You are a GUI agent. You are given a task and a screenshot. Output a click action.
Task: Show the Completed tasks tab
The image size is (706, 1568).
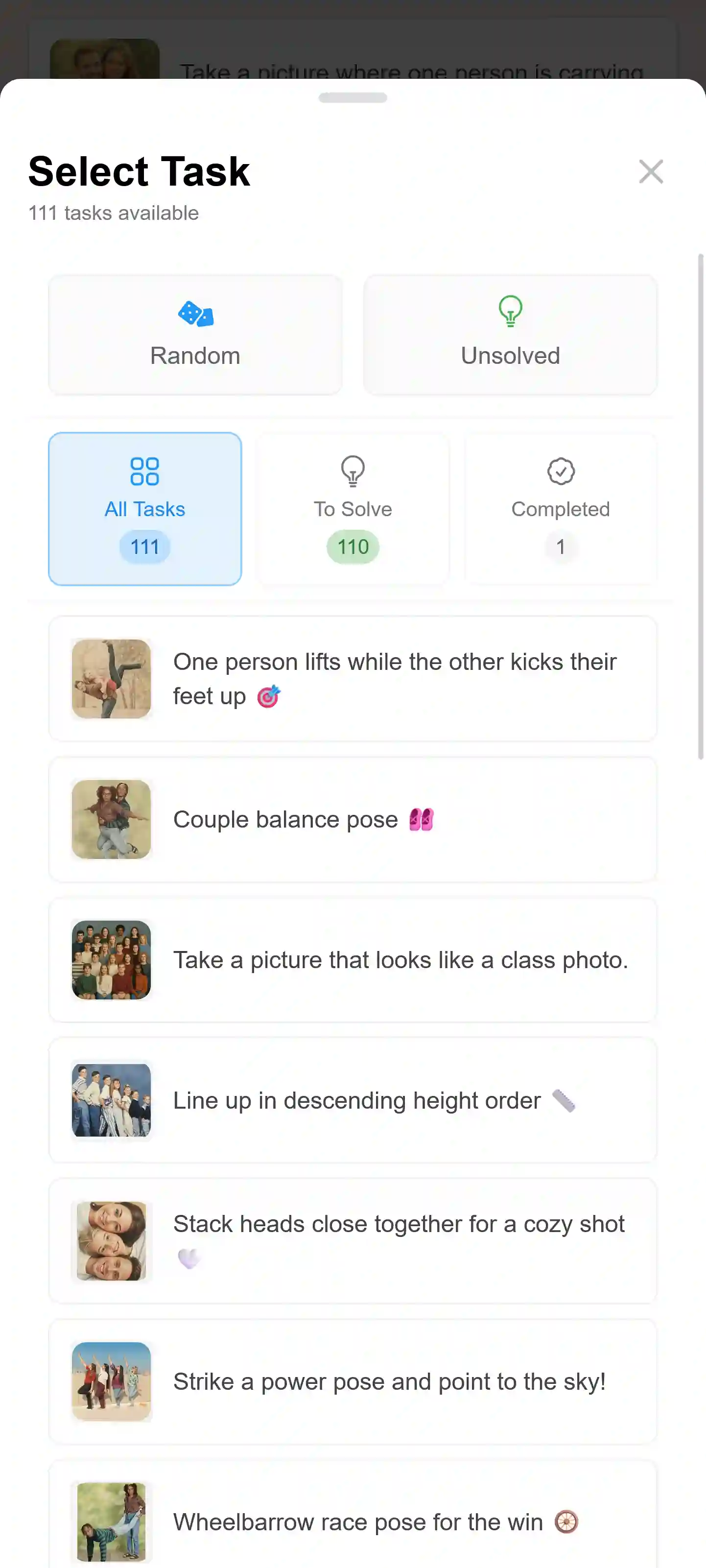coord(561,509)
